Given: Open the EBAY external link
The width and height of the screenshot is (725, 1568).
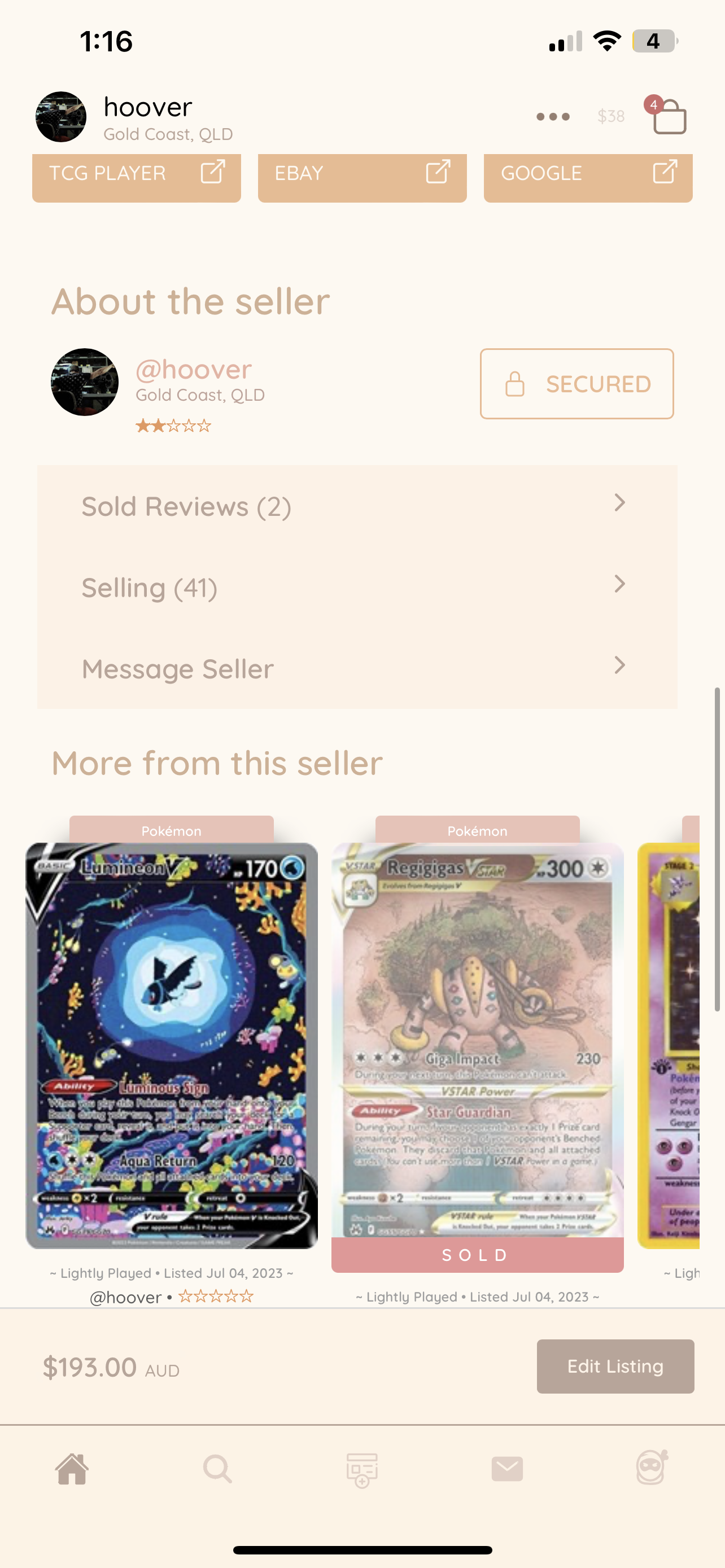Looking at the screenshot, I should pyautogui.click(x=362, y=175).
